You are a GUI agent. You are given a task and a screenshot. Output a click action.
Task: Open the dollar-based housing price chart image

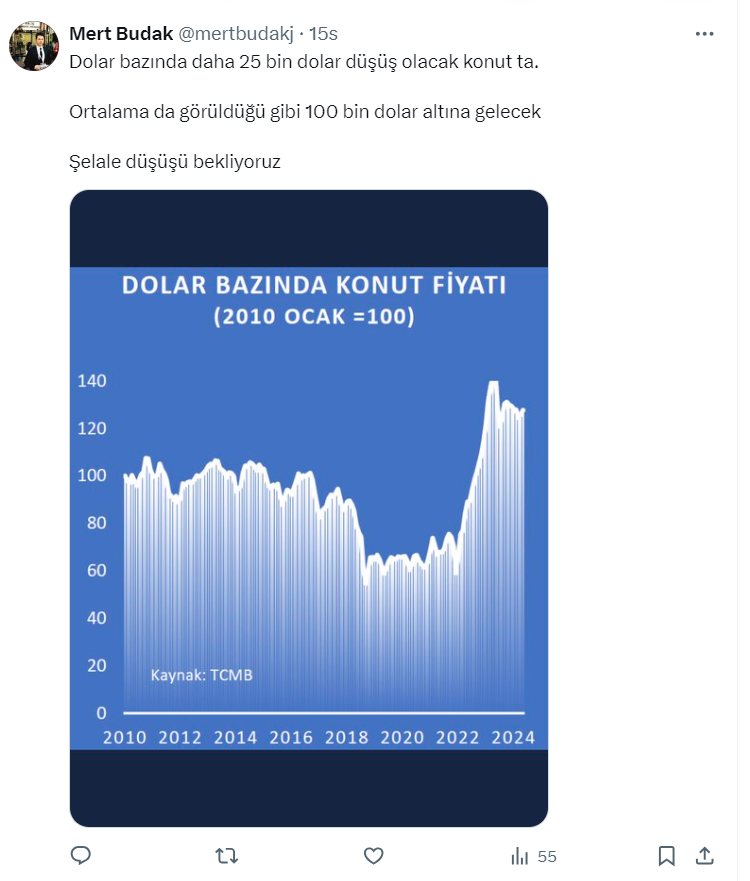point(309,508)
